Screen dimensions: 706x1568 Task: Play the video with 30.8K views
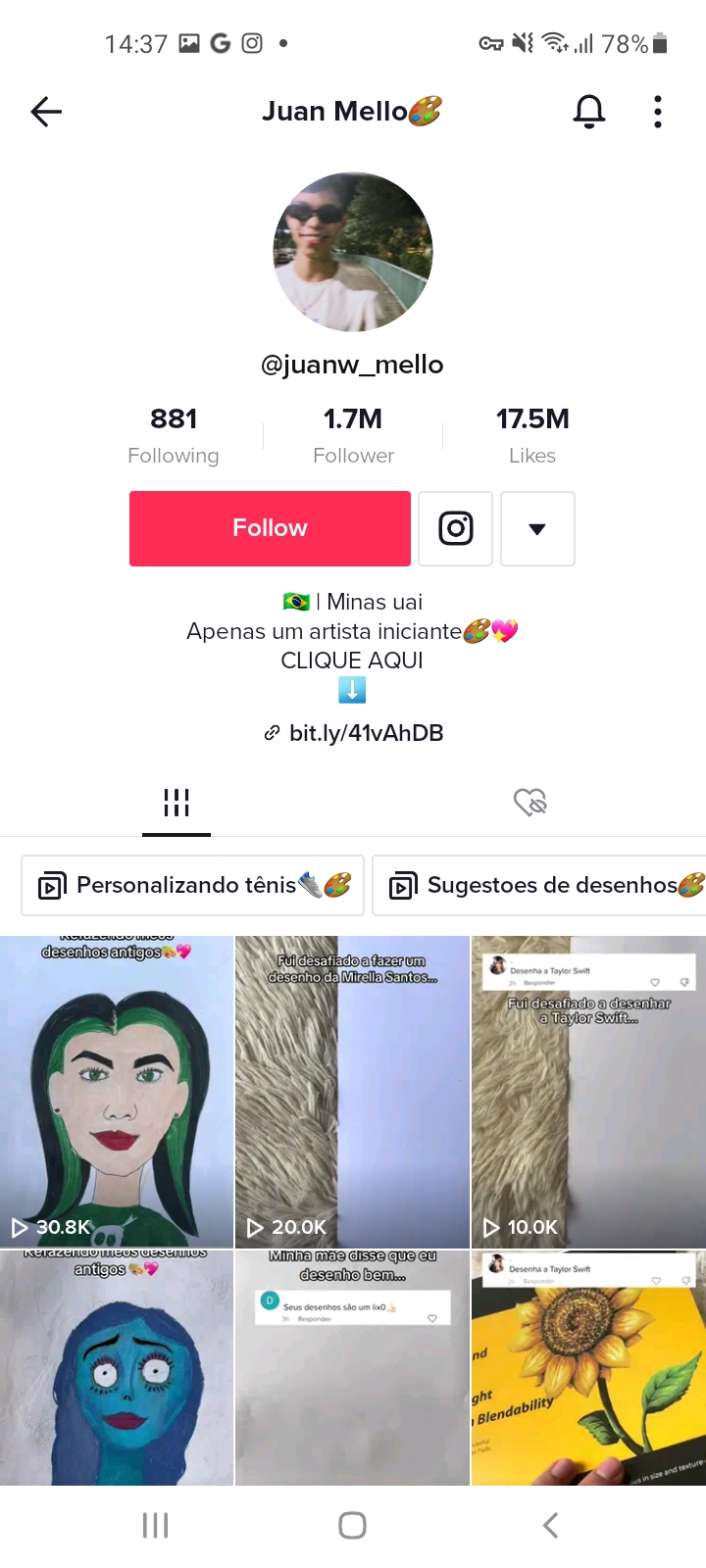117,1092
